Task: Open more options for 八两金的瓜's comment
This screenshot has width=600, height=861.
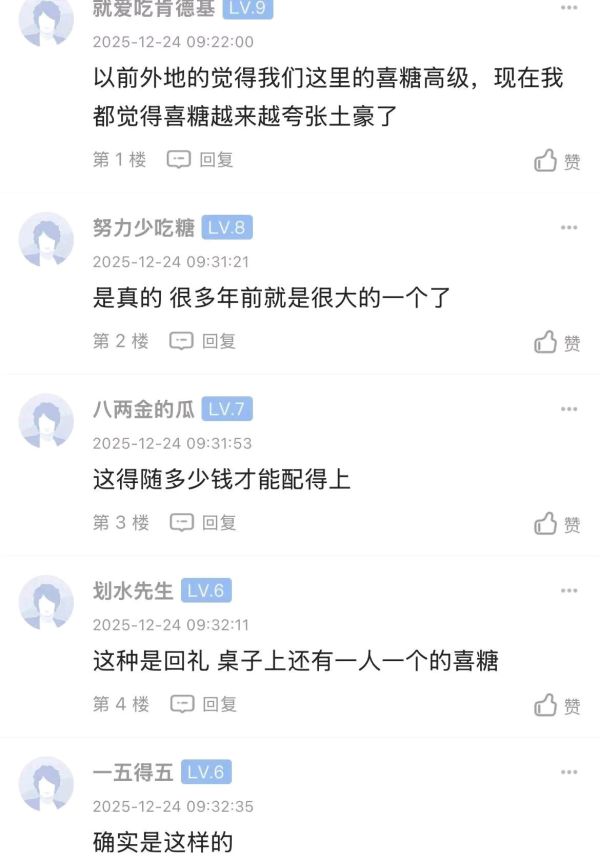Action: click(569, 409)
